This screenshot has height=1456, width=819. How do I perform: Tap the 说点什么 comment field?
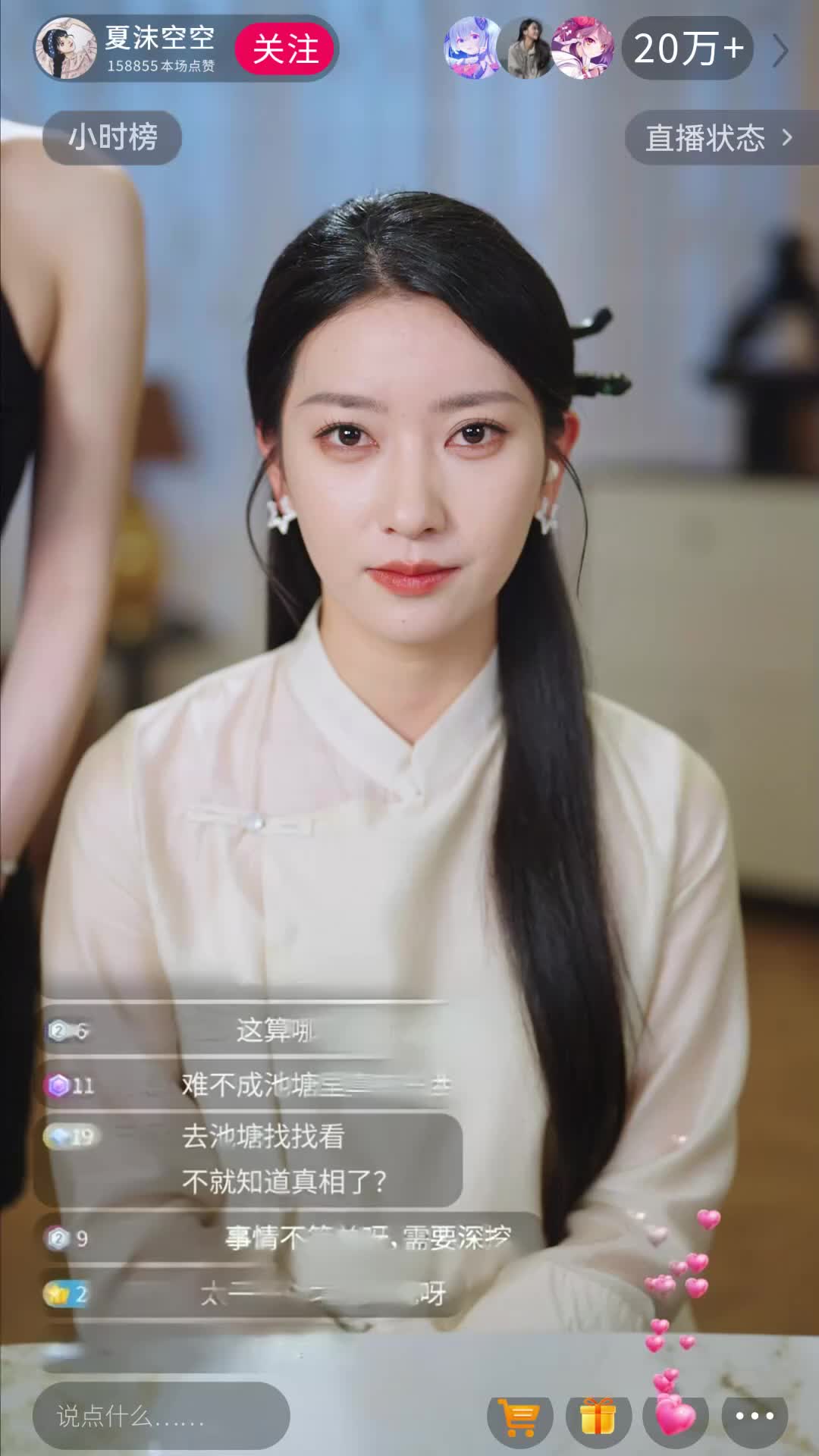point(161,1416)
